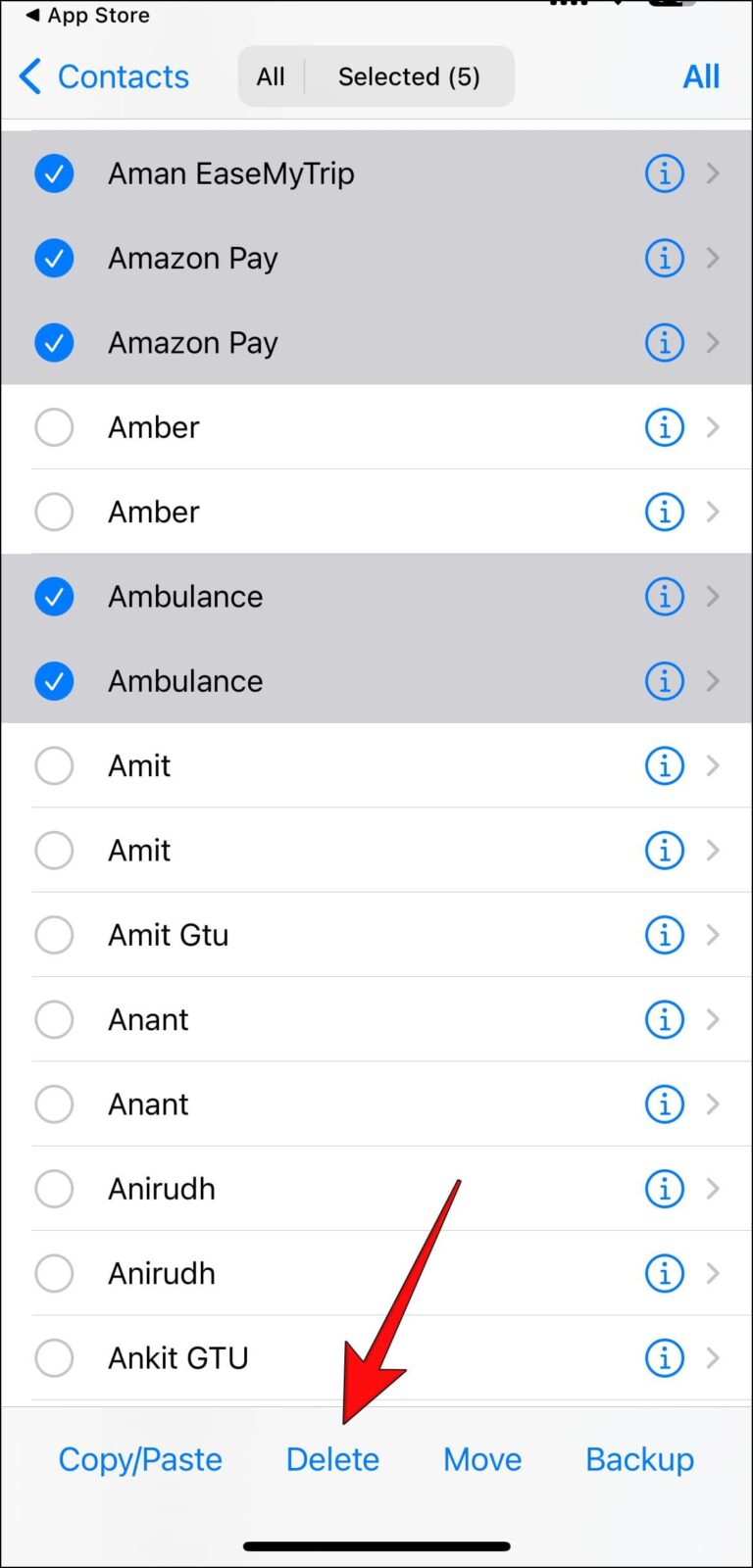753x1568 pixels.
Task: Return to the App Store
Action: coord(86,15)
